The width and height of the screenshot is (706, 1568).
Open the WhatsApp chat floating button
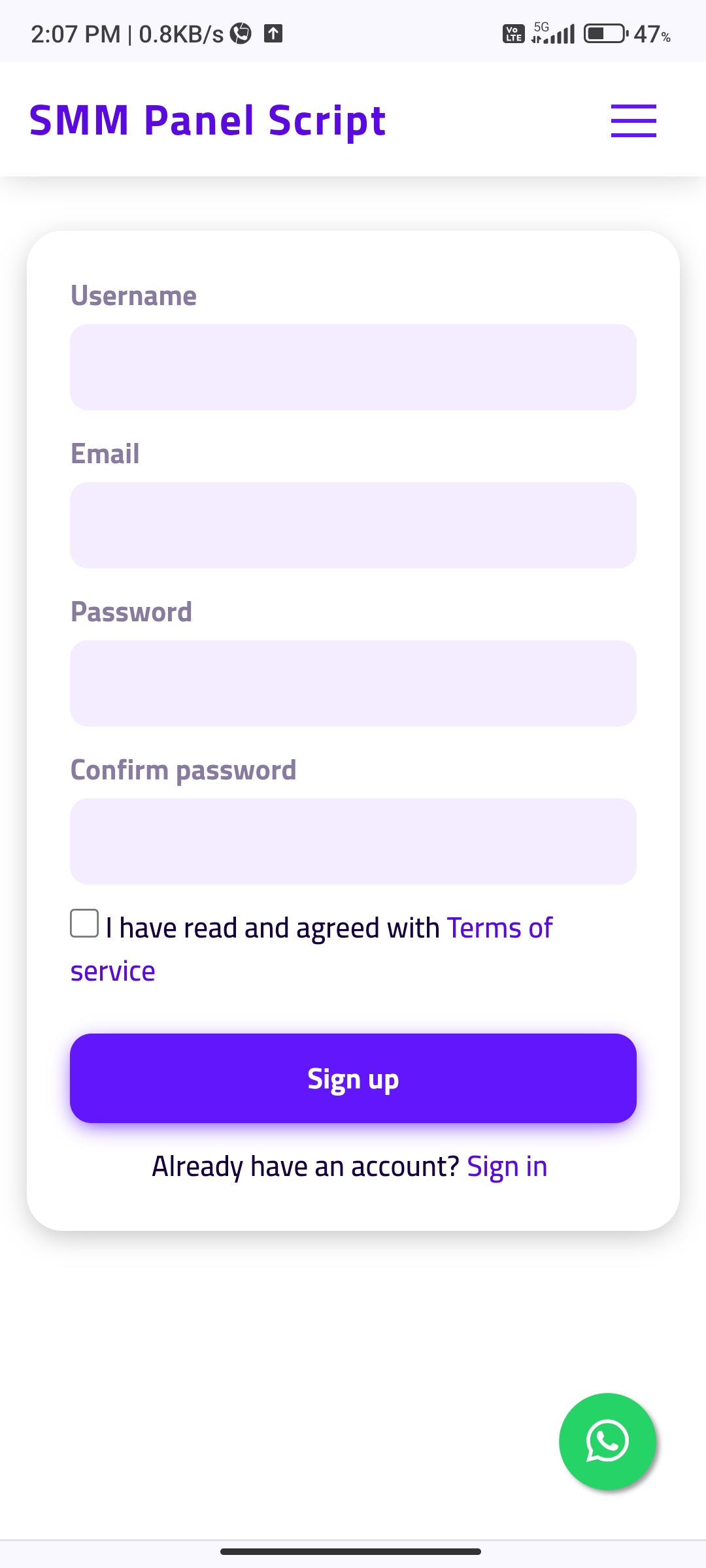pyautogui.click(x=607, y=1441)
